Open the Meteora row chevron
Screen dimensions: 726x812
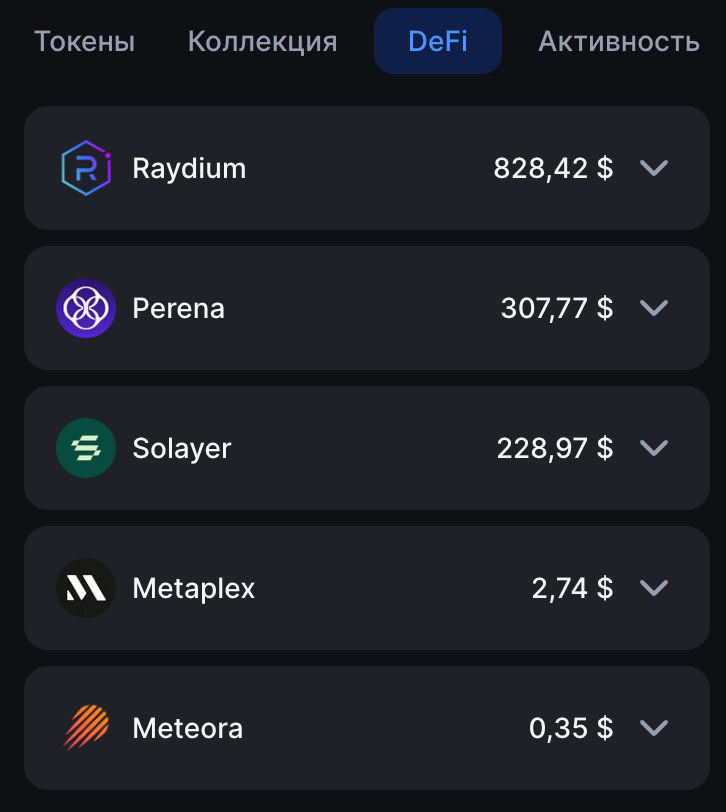coord(653,728)
